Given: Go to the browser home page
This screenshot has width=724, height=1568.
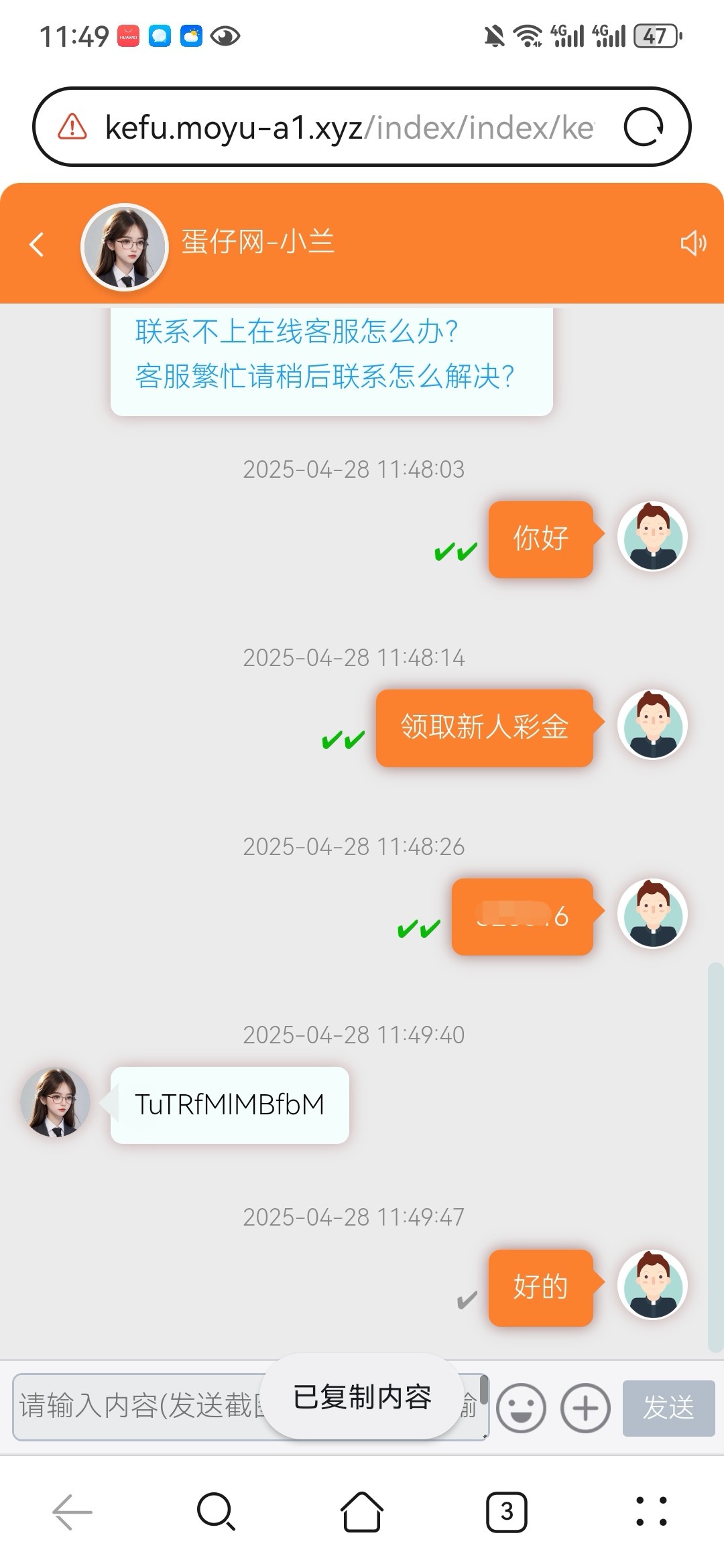Looking at the screenshot, I should coord(362,1512).
